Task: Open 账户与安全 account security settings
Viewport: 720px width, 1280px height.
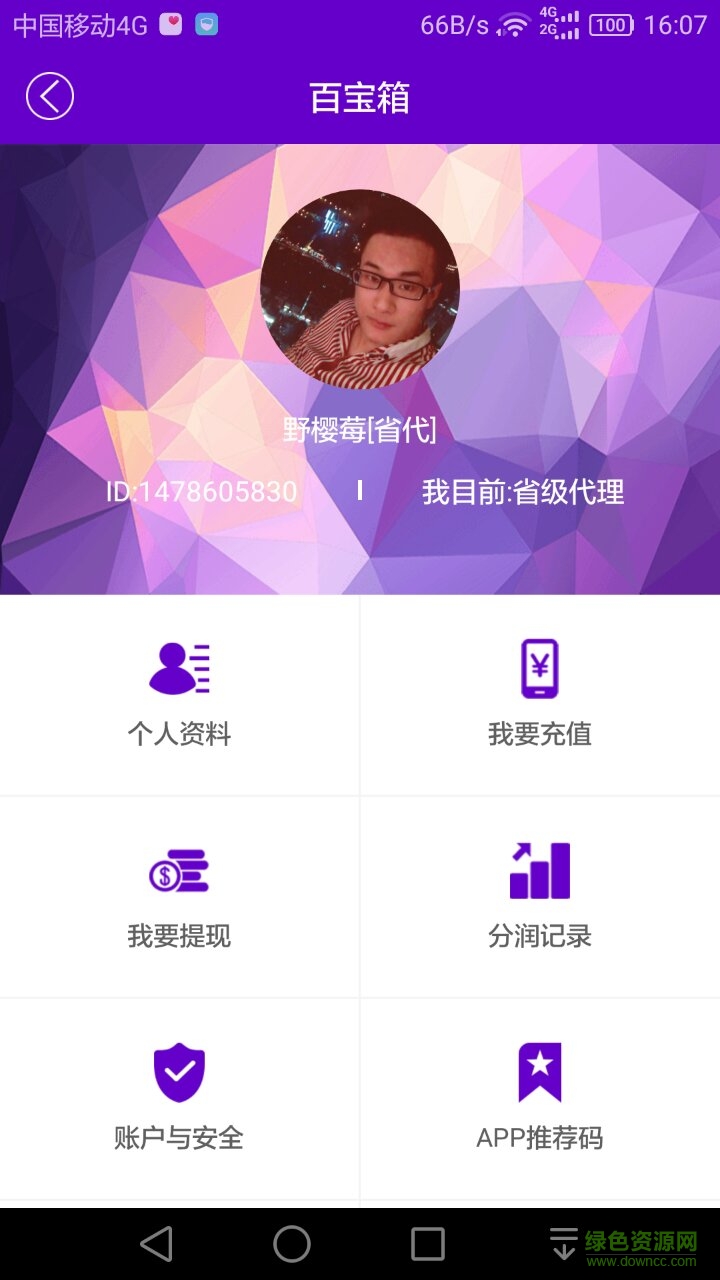Action: 179,1098
